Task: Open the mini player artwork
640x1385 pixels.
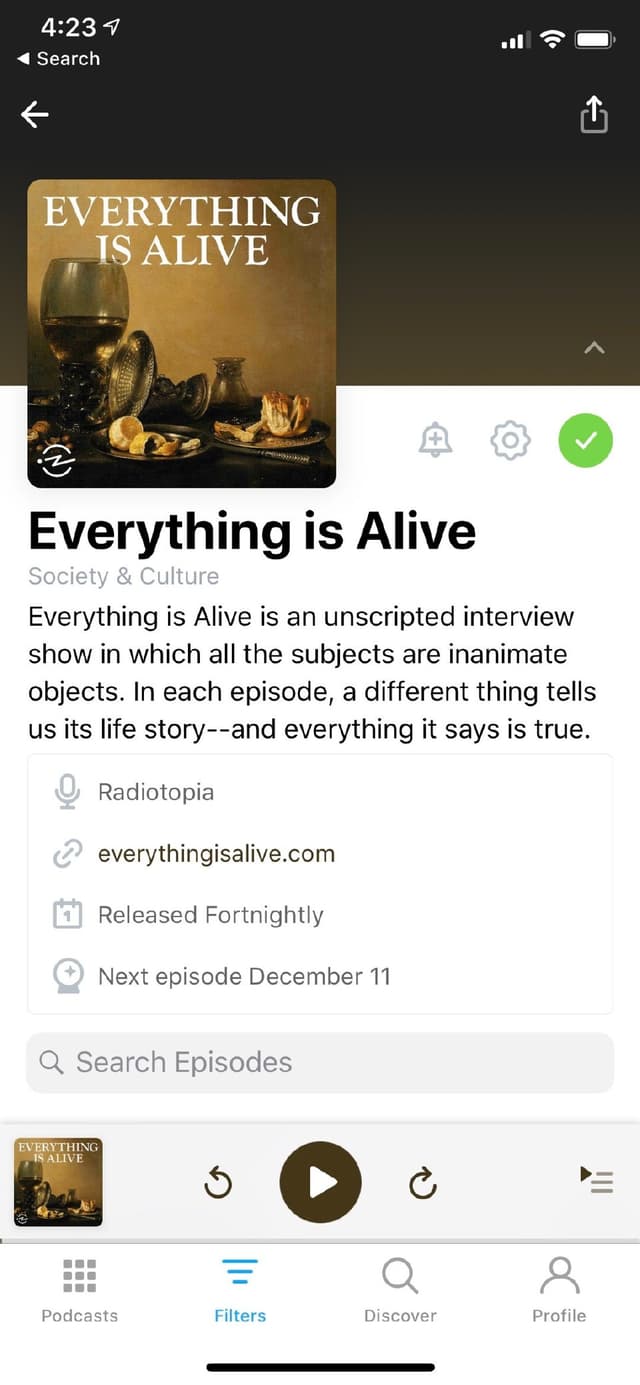Action: 58,1182
